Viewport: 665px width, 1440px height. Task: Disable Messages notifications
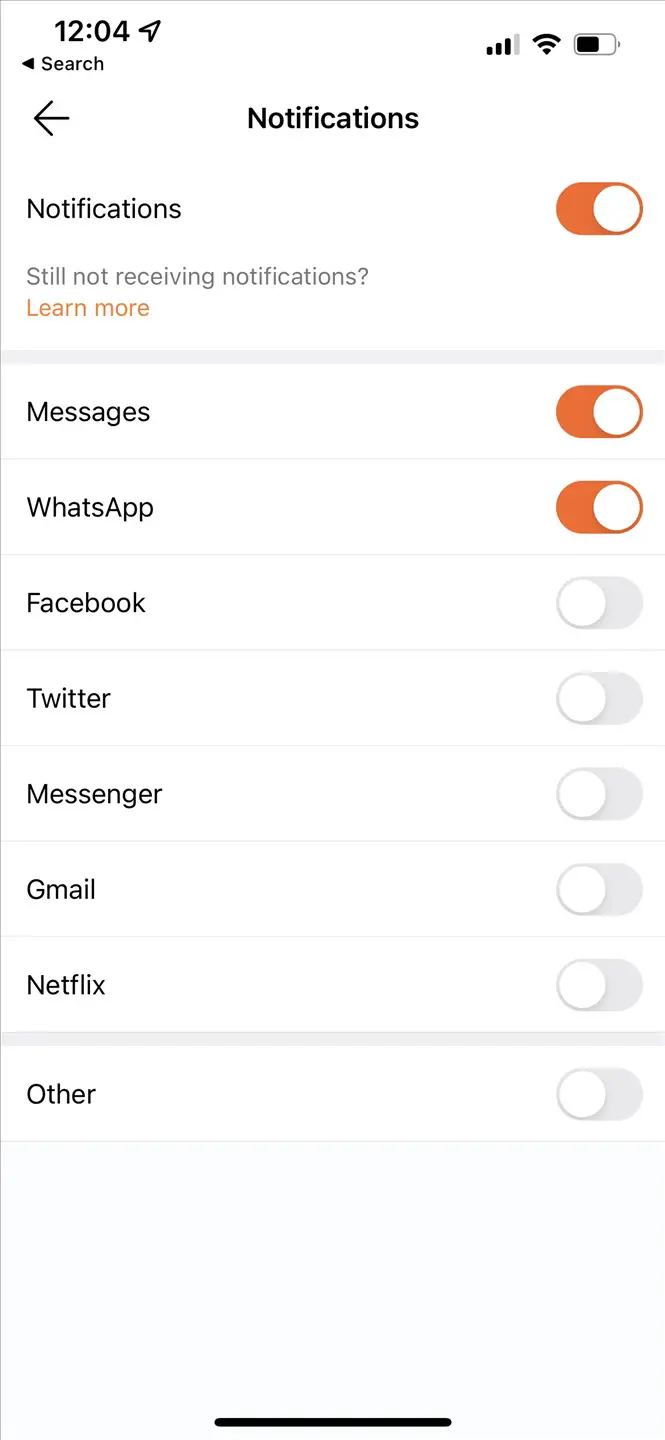pyautogui.click(x=599, y=412)
